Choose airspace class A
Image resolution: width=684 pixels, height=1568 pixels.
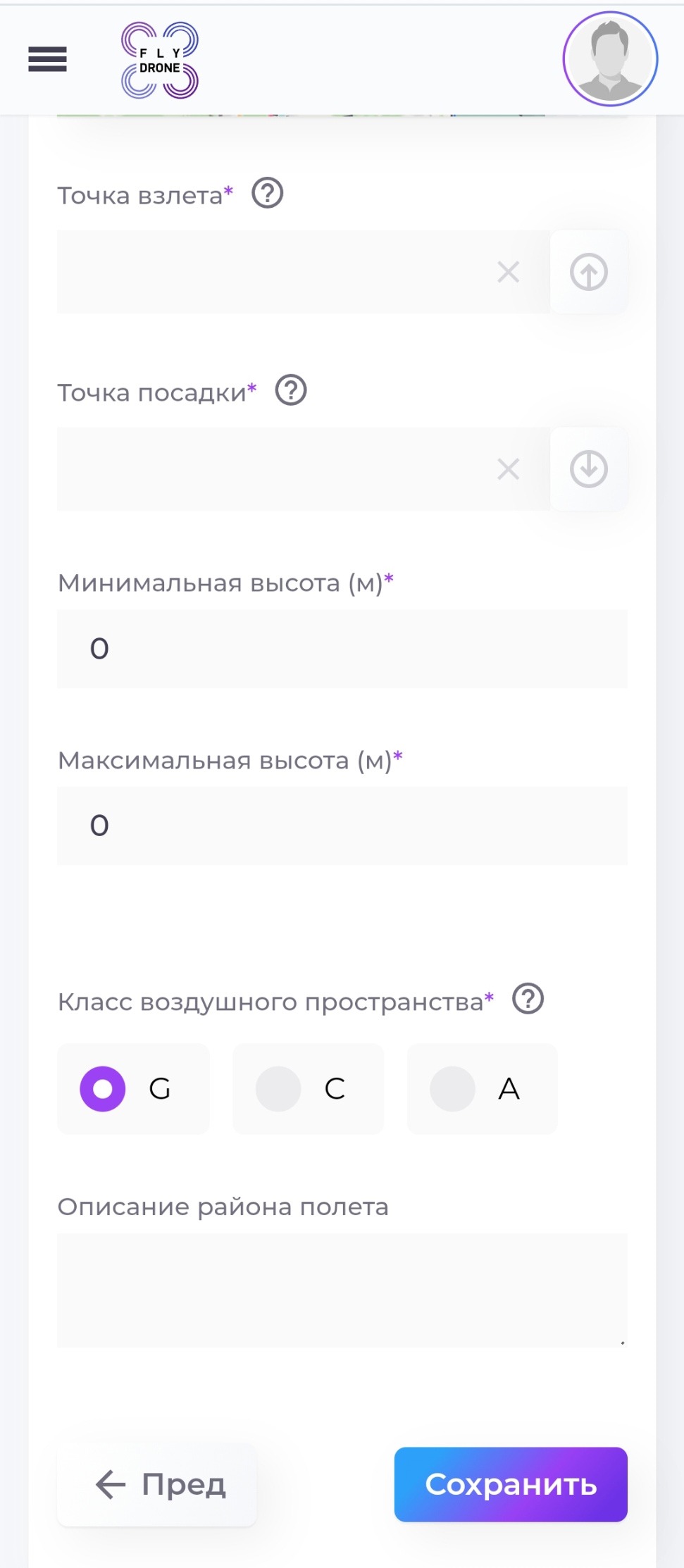point(453,1088)
